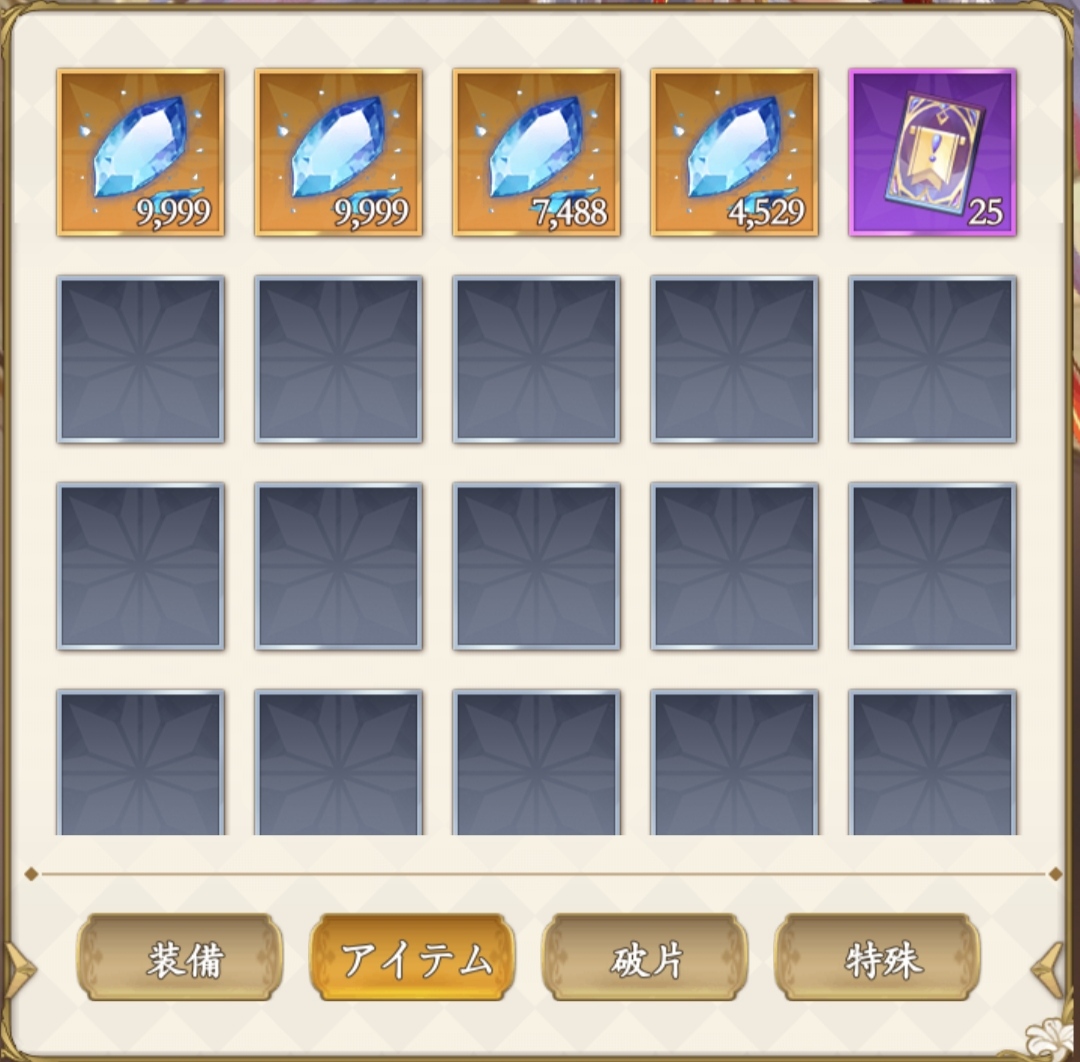Viewport: 1080px width, 1062px height.
Task: Open the crystal item with 7,488 count
Action: [536, 152]
